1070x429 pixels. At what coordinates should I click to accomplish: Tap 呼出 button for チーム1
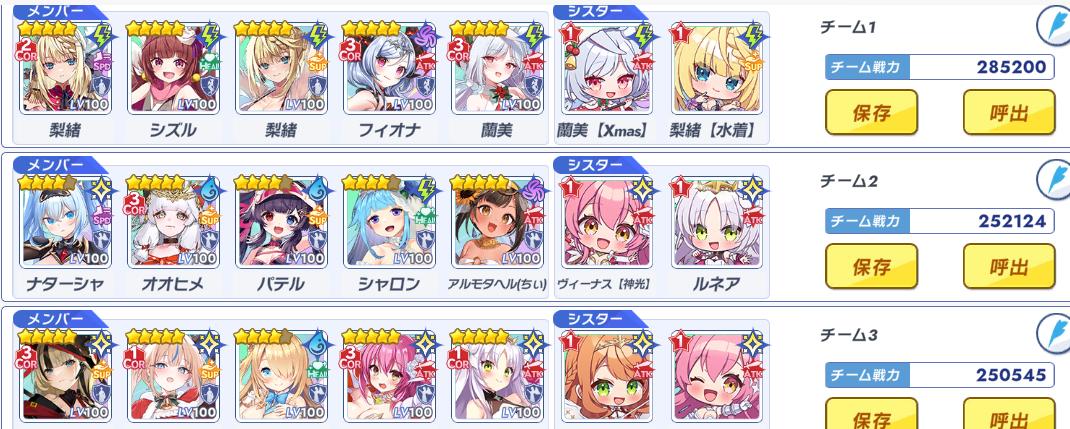click(1008, 112)
